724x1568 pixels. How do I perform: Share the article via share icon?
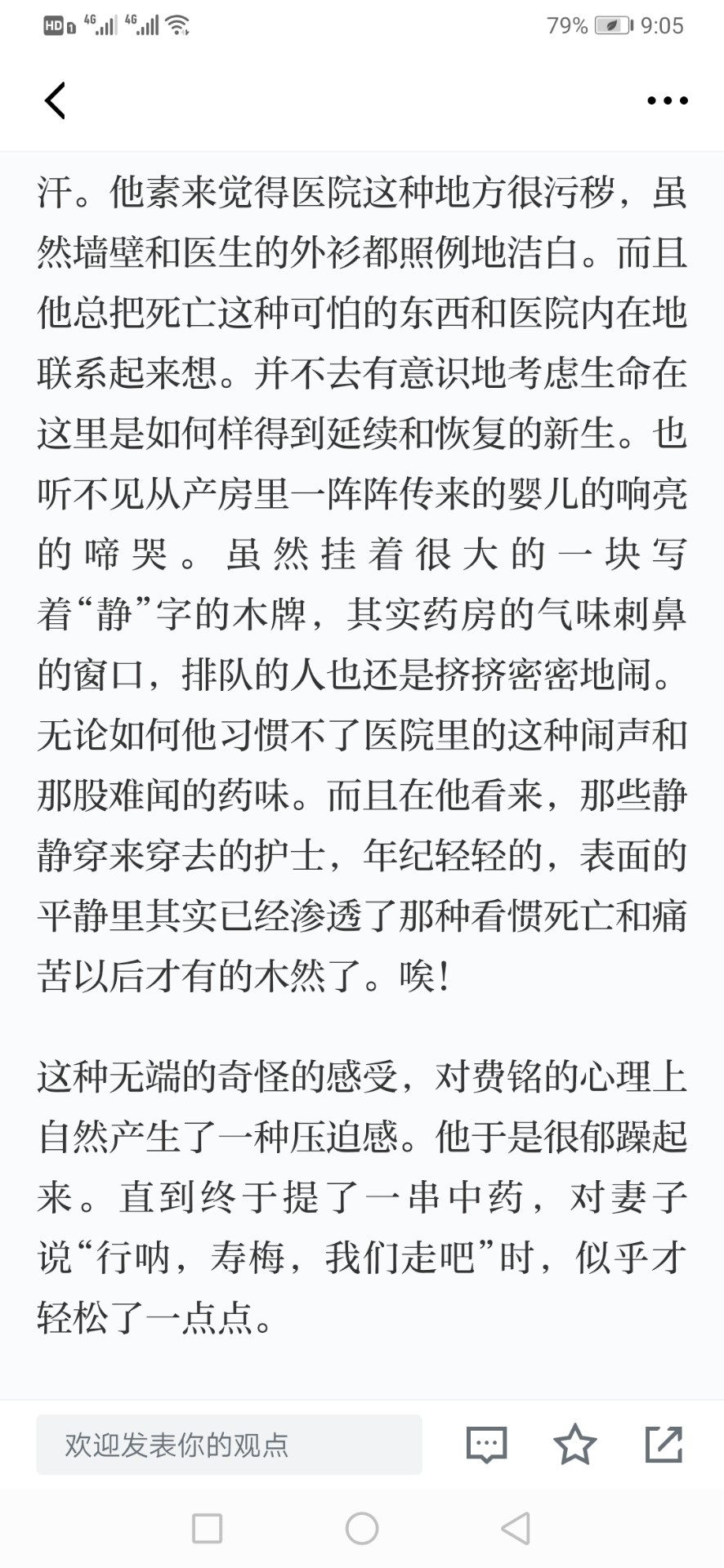[x=664, y=1444]
